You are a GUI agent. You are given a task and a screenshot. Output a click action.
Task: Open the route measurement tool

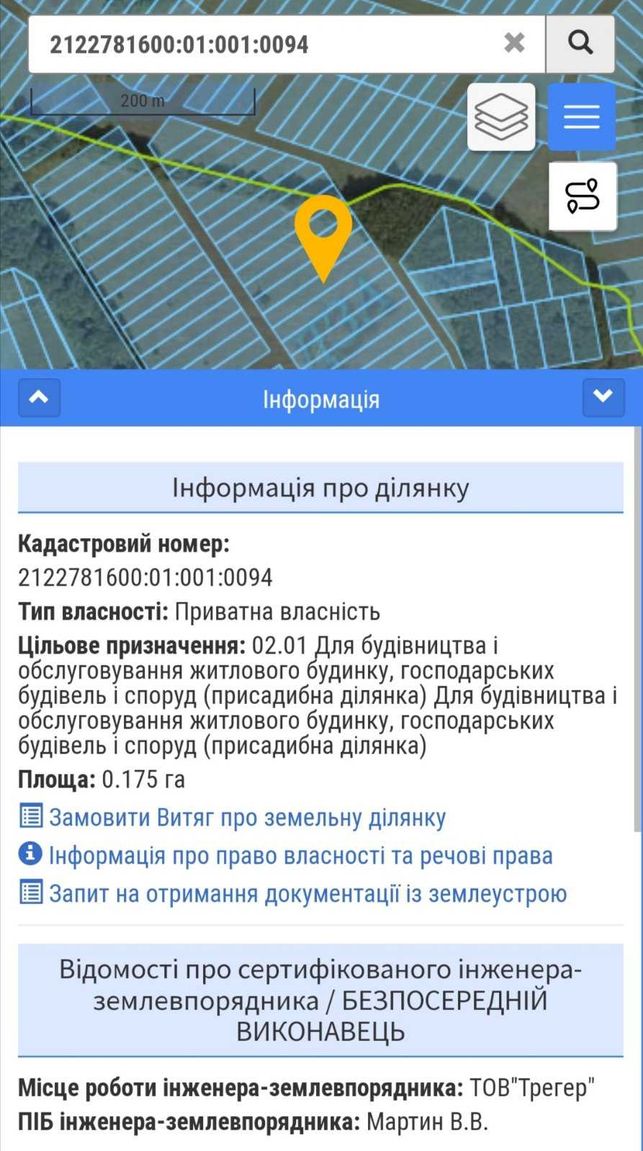[x=582, y=196]
